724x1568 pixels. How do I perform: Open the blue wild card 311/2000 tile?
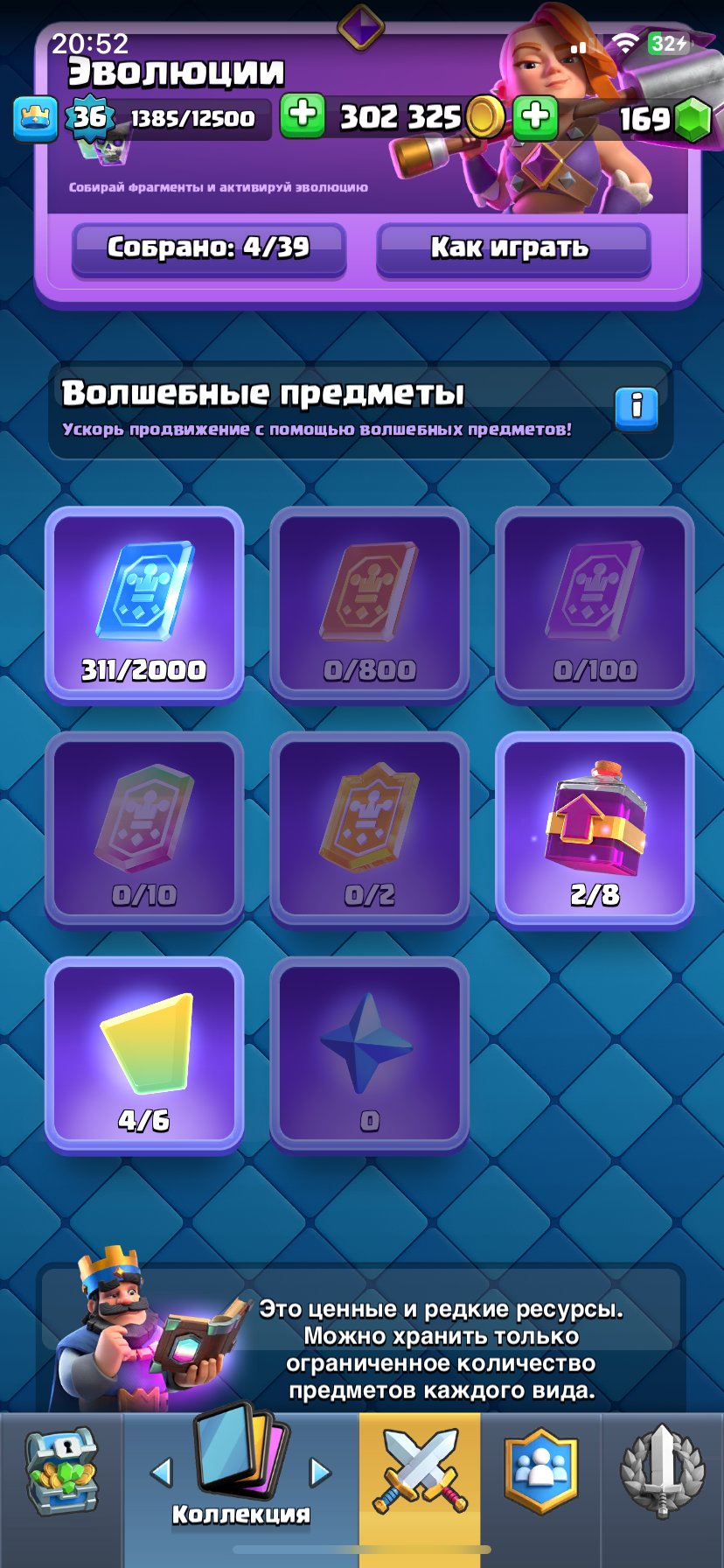click(x=144, y=604)
